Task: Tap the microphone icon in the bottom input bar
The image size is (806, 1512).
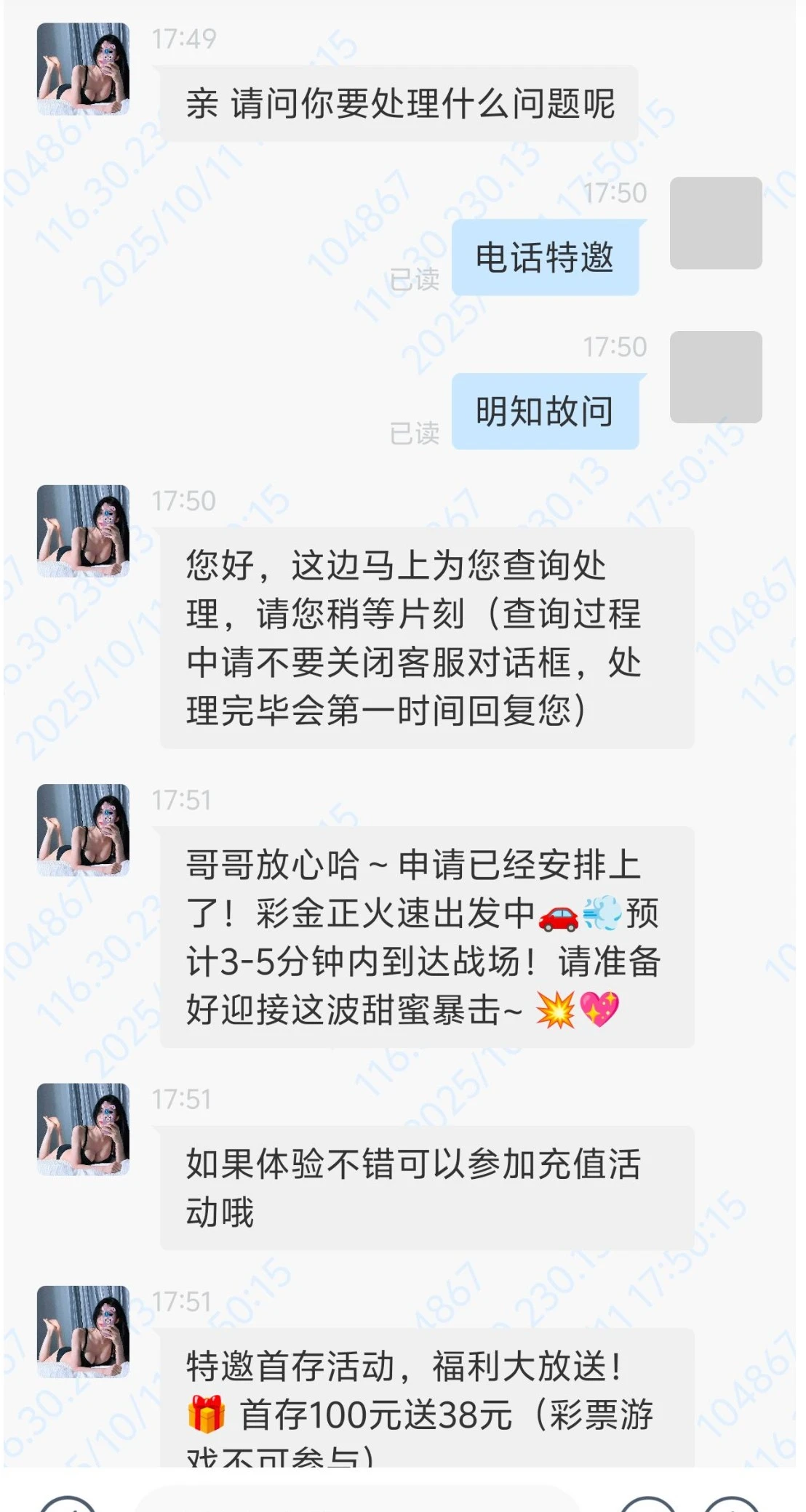Action: (x=69, y=1507)
